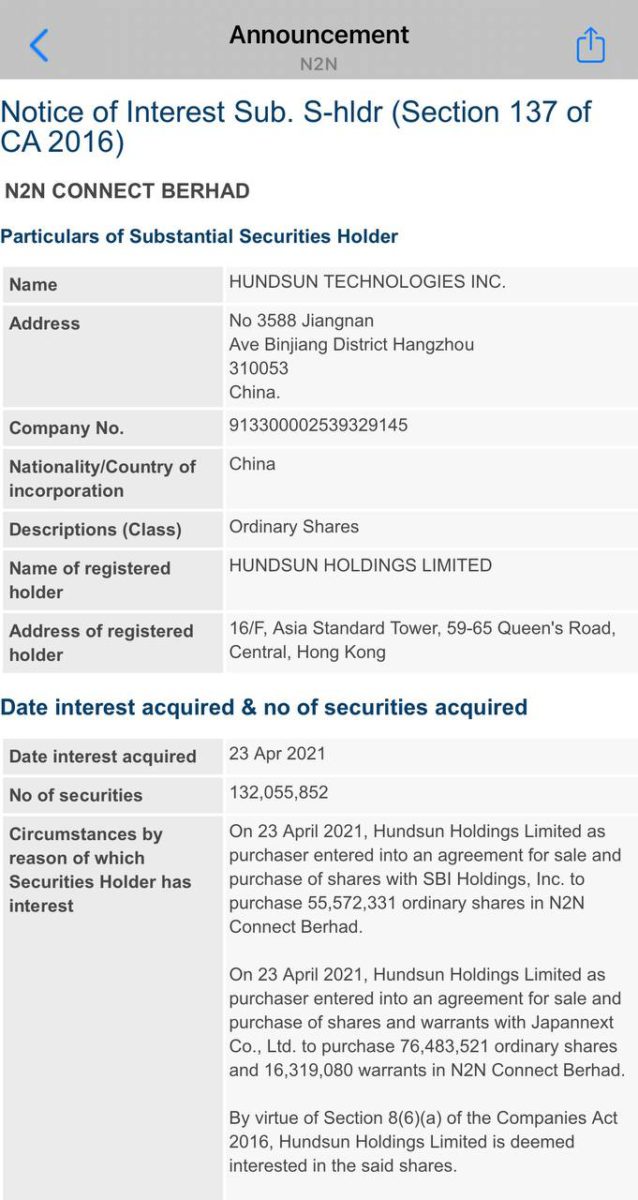Share this announcement

tap(590, 45)
